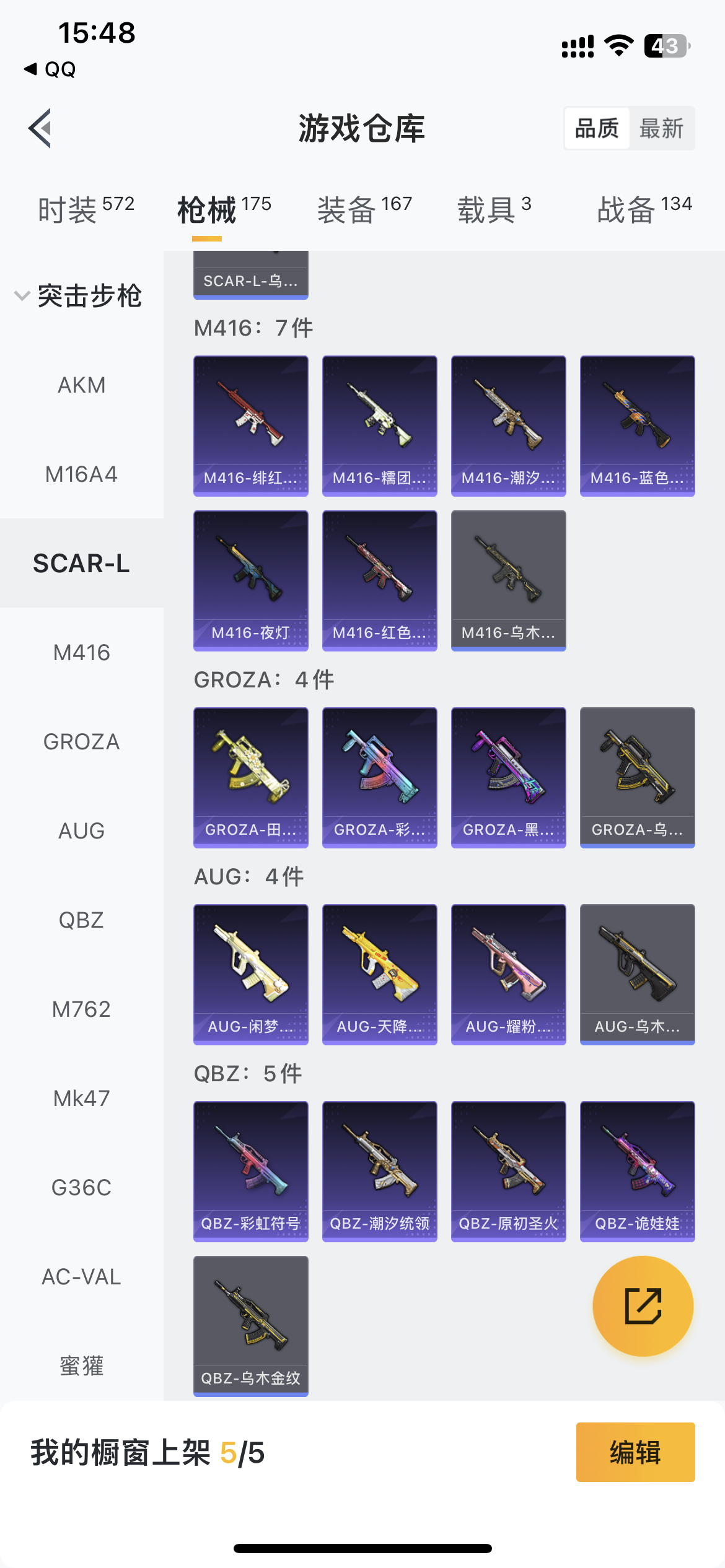Return to QQ via status bar
This screenshot has width=725, height=1568.
50,69
